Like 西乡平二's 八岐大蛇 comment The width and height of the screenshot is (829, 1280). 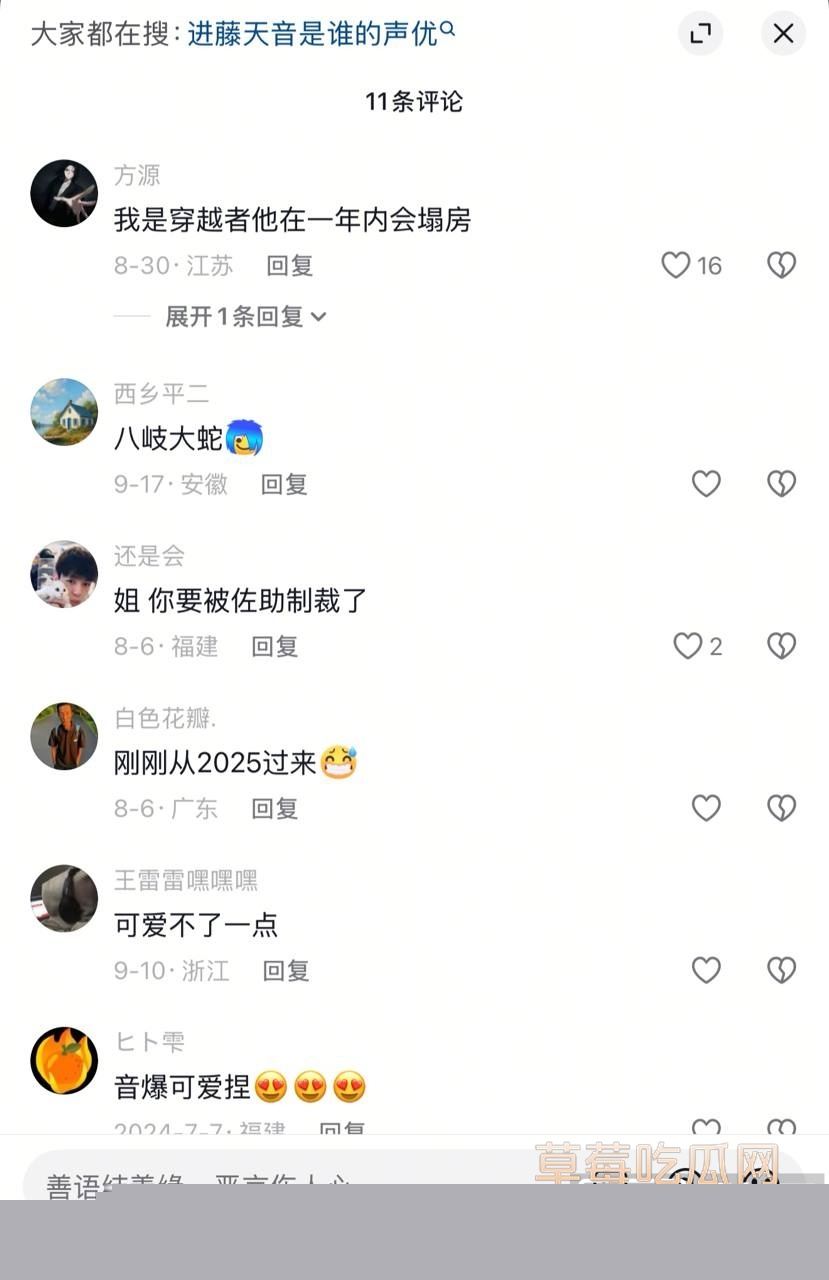(x=706, y=484)
